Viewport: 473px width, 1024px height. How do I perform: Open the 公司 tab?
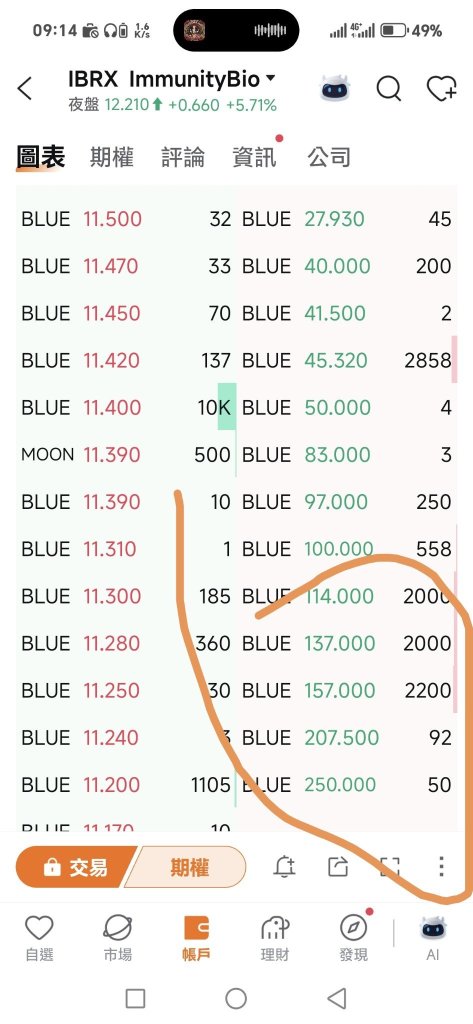[329, 157]
